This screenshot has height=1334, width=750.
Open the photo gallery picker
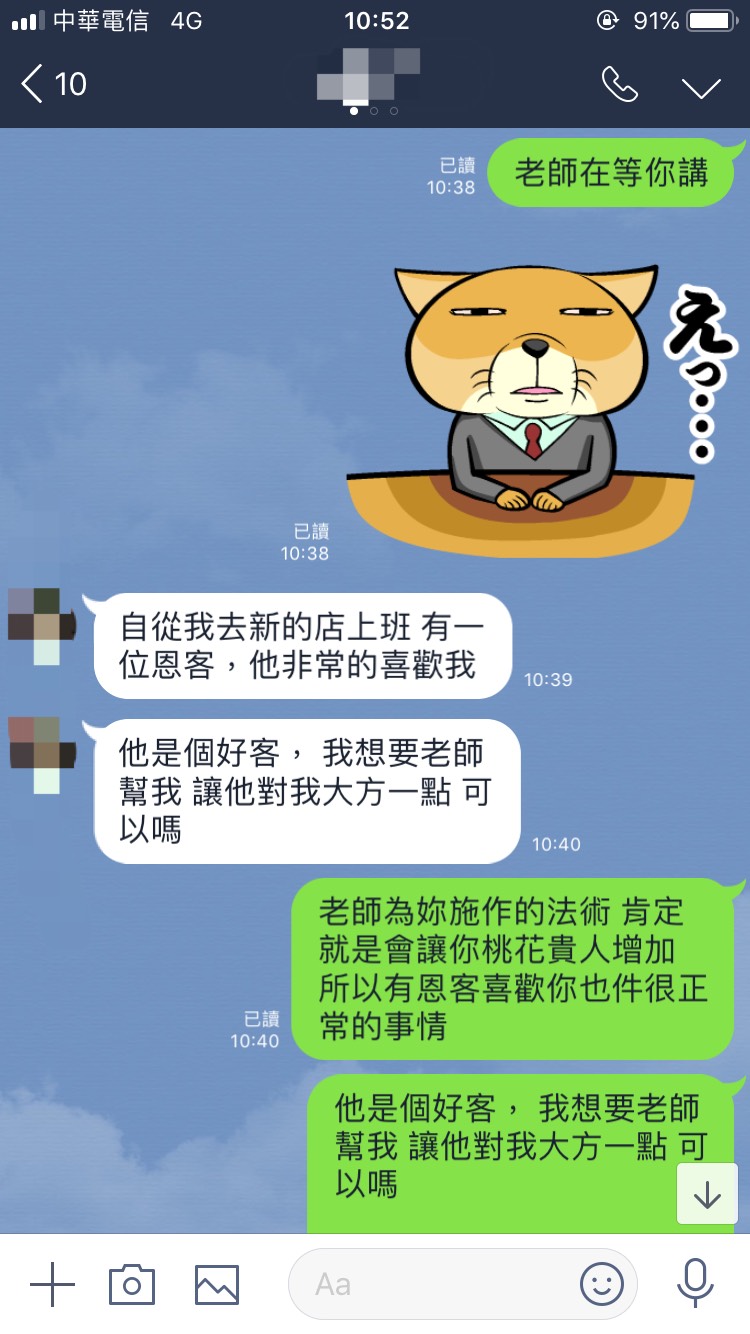point(217,1283)
